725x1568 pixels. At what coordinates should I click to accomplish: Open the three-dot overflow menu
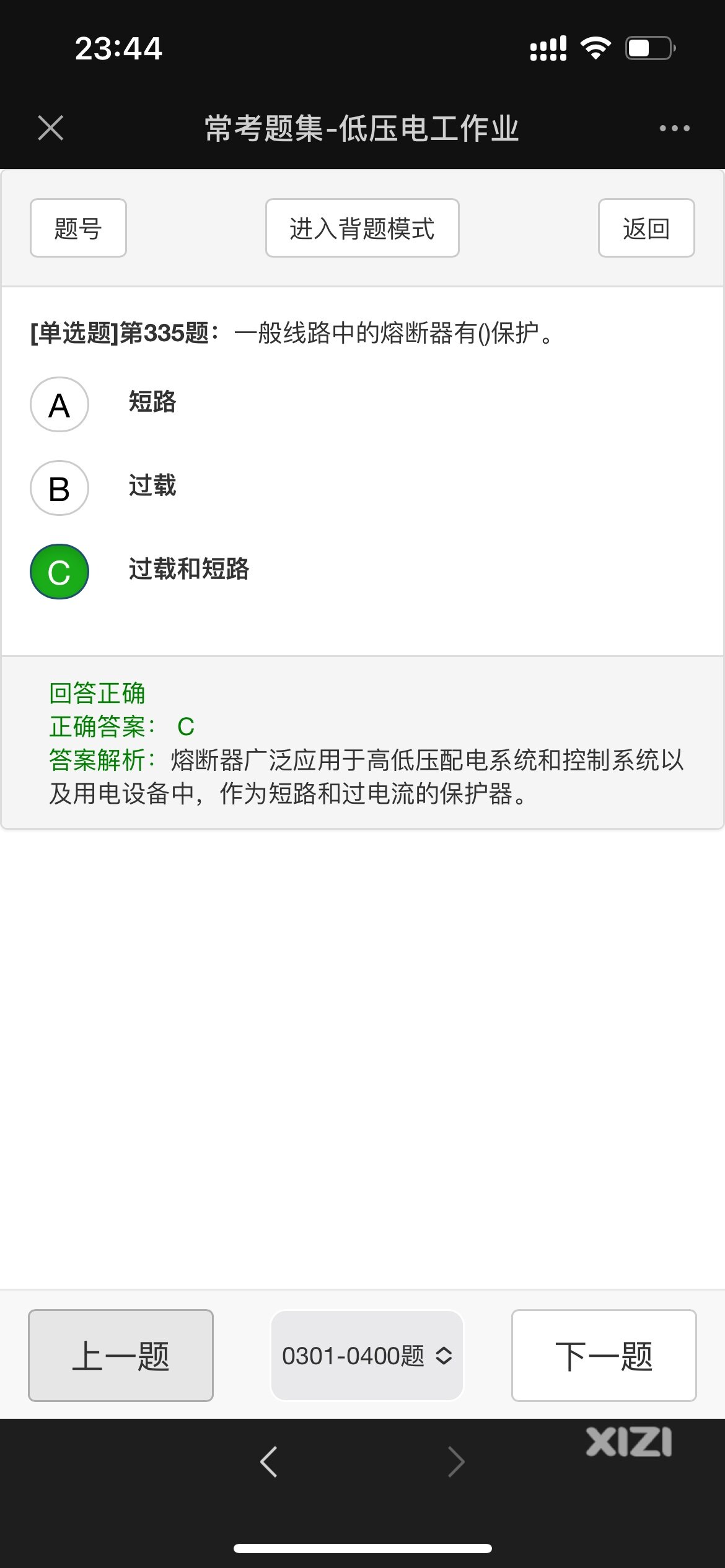674,128
